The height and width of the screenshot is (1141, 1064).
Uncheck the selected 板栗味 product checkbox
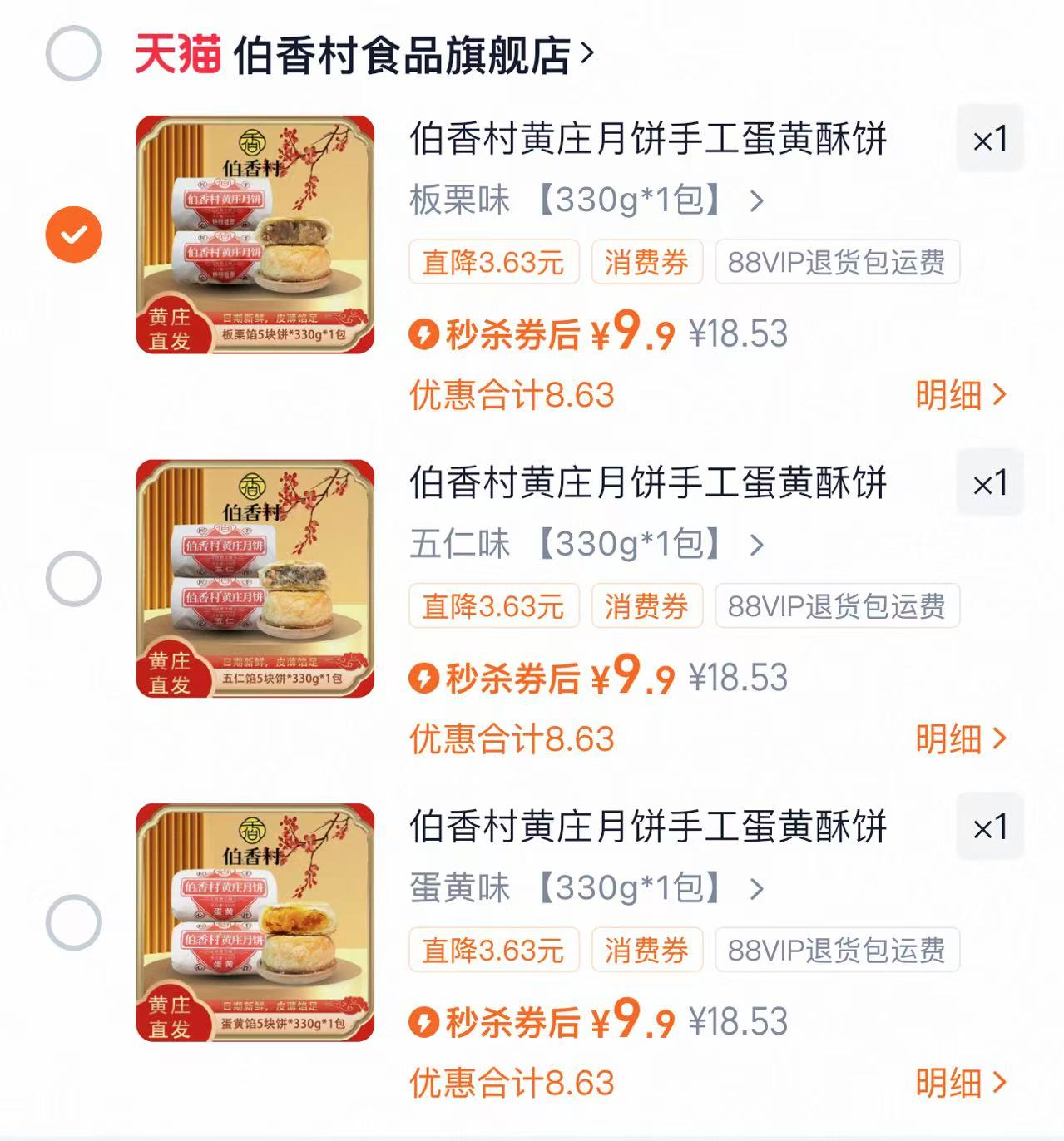[x=75, y=234]
